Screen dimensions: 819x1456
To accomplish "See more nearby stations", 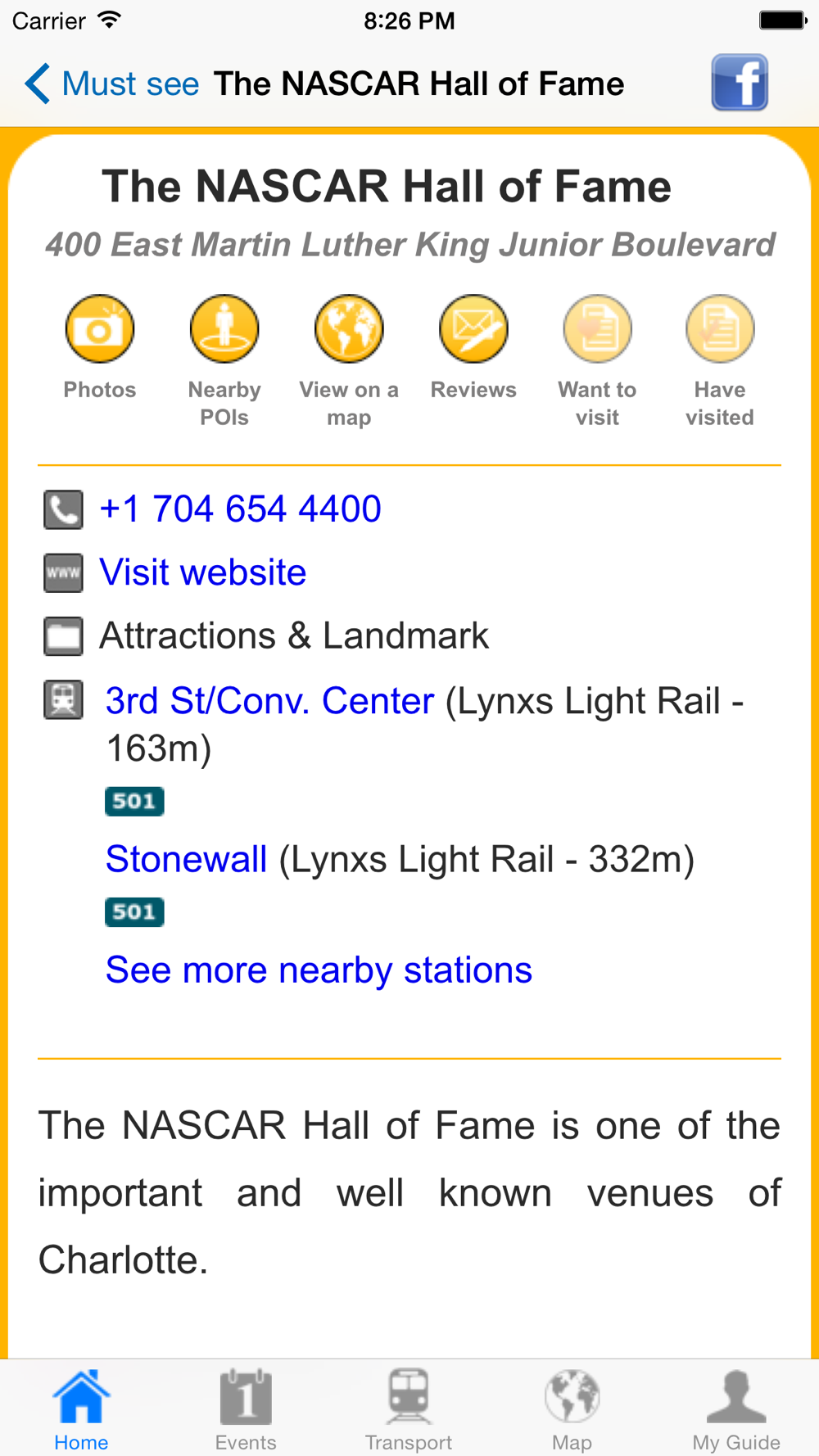I will point(319,970).
